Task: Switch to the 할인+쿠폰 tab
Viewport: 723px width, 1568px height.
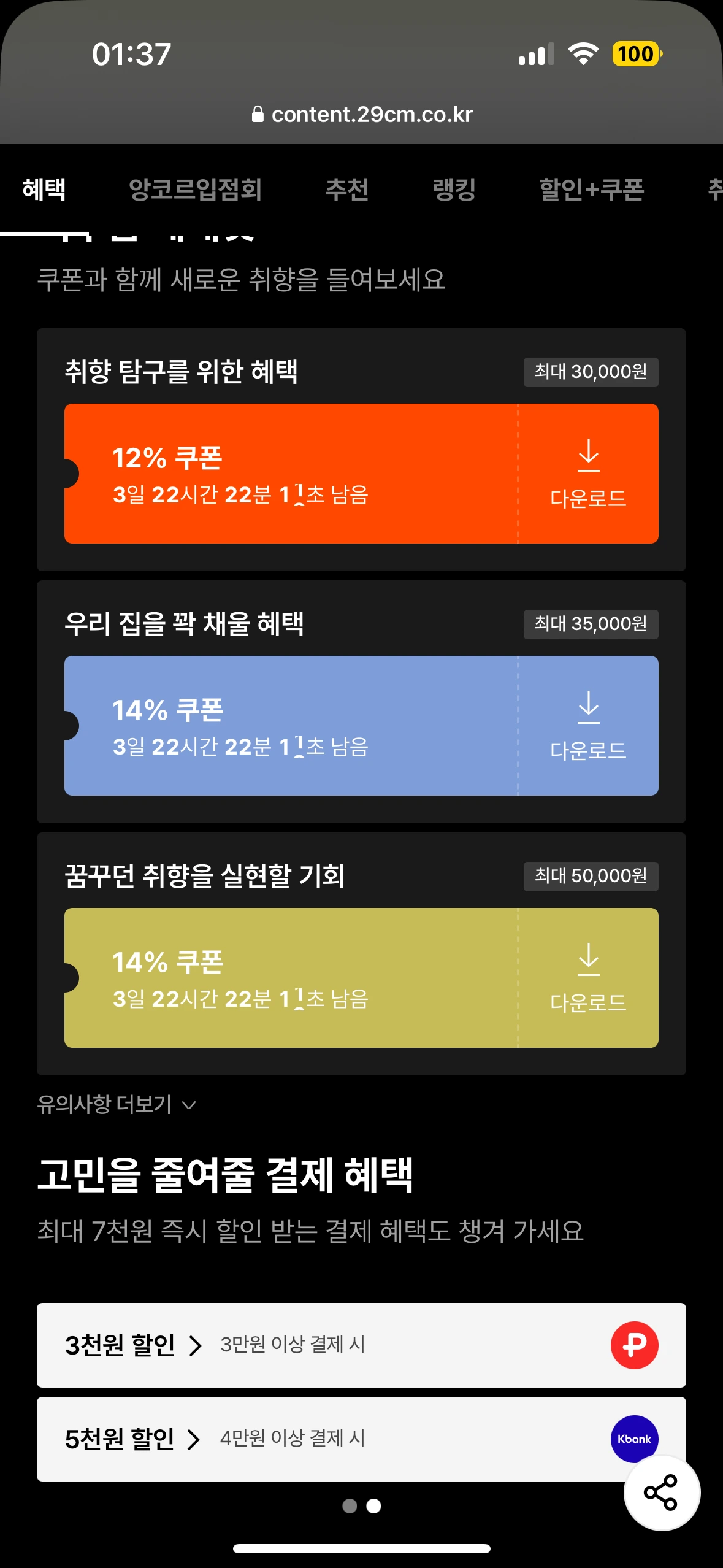Action: click(x=591, y=190)
